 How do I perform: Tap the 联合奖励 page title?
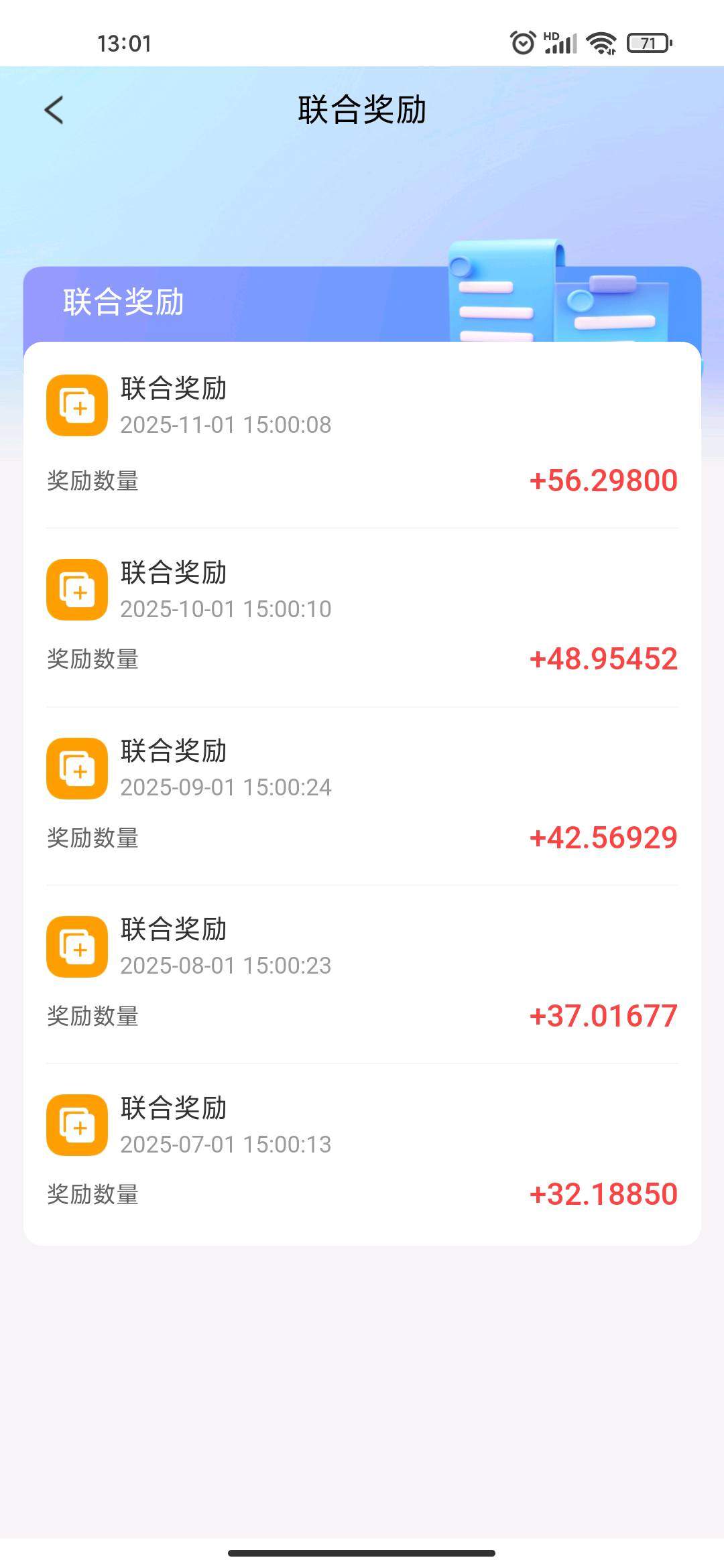click(362, 111)
